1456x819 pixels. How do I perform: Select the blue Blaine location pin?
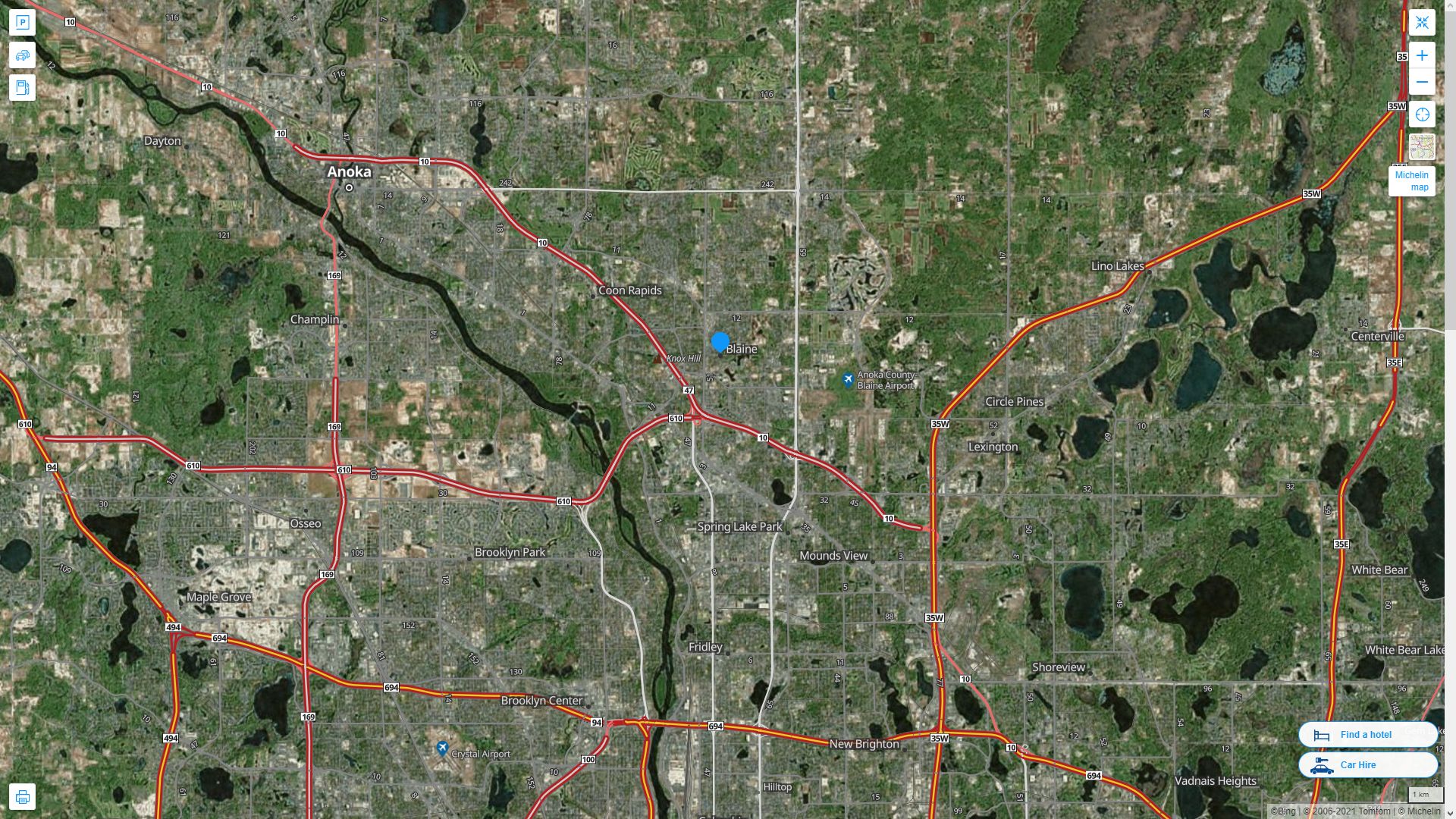(720, 343)
